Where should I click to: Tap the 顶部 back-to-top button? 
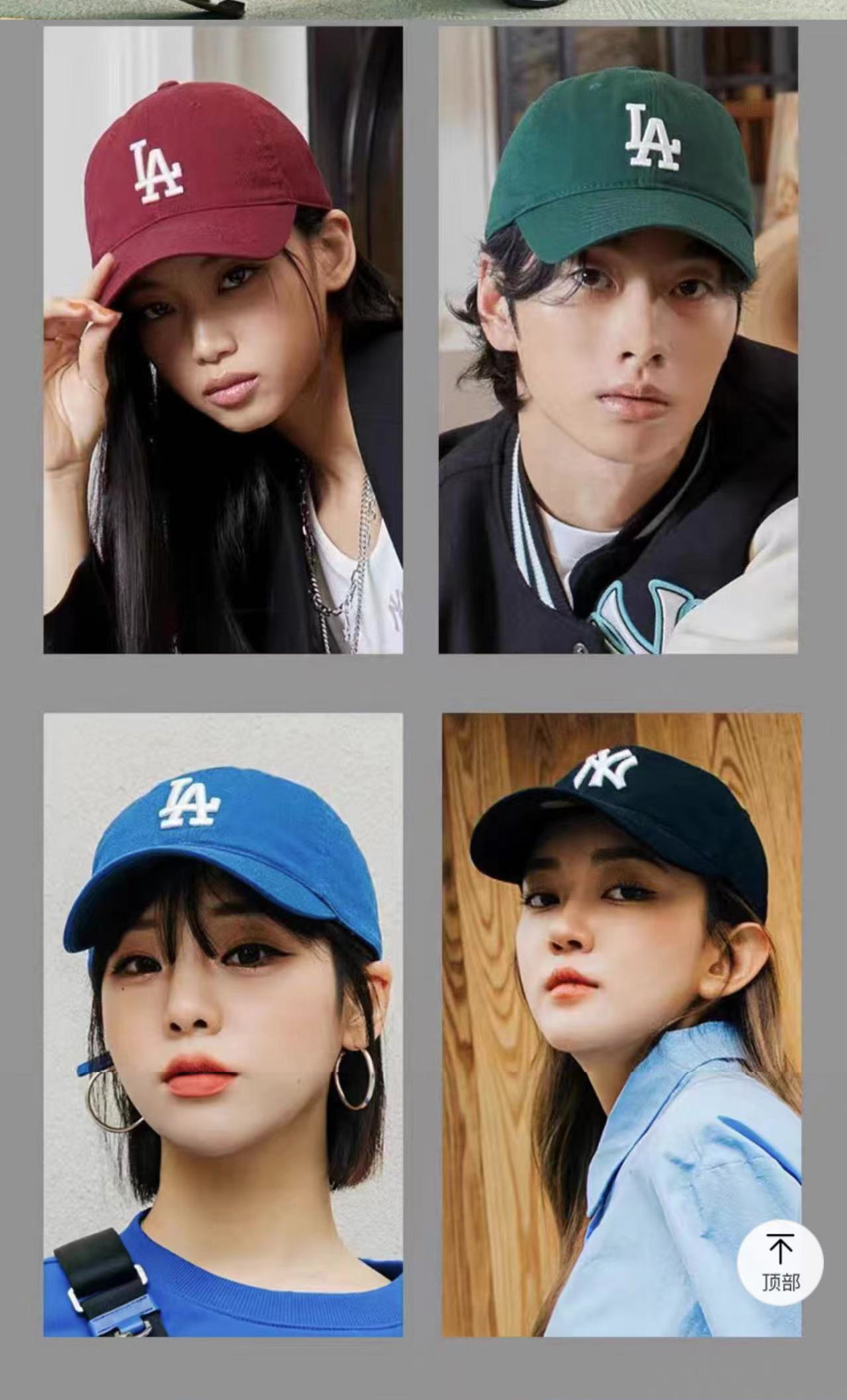pyautogui.click(x=780, y=1263)
